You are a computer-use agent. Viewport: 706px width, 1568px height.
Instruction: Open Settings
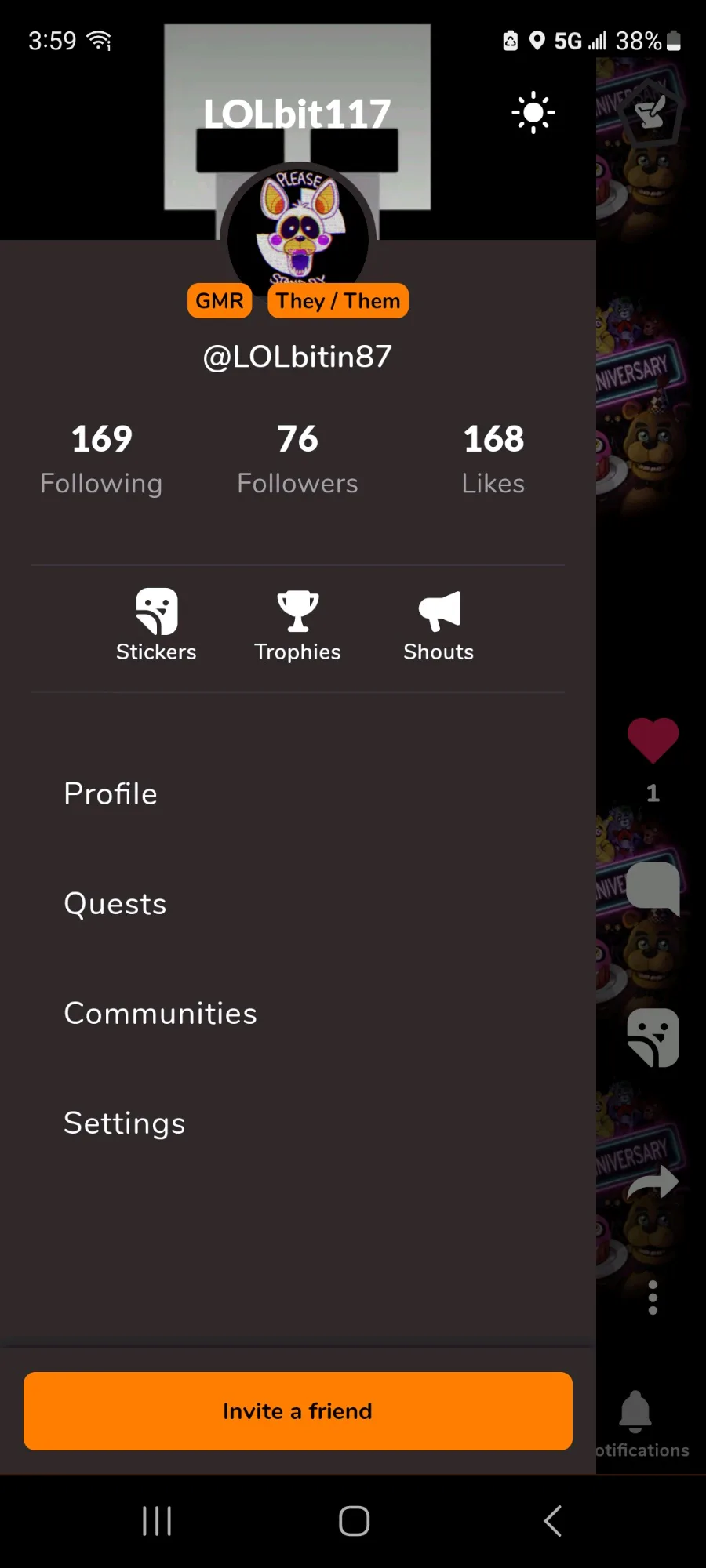125,1123
